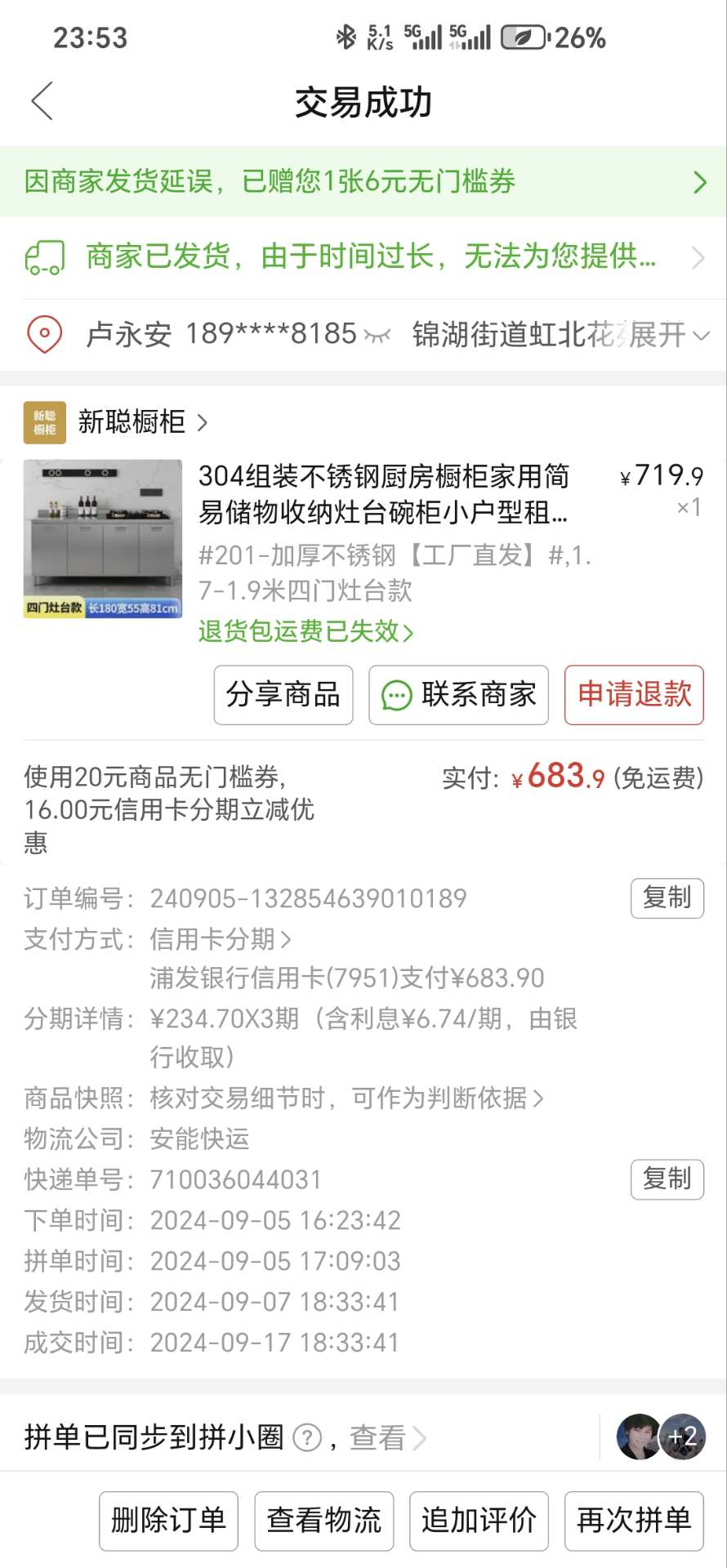The width and height of the screenshot is (727, 1568).
Task: Open the 6元无门槛券 compensation banner
Action: point(363,181)
